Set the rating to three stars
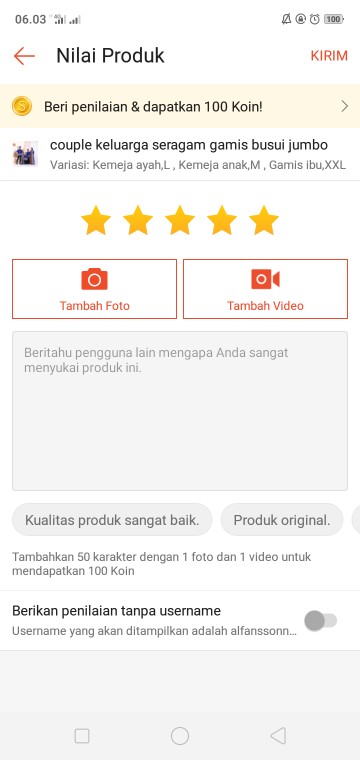The image size is (360, 760). coord(180,221)
